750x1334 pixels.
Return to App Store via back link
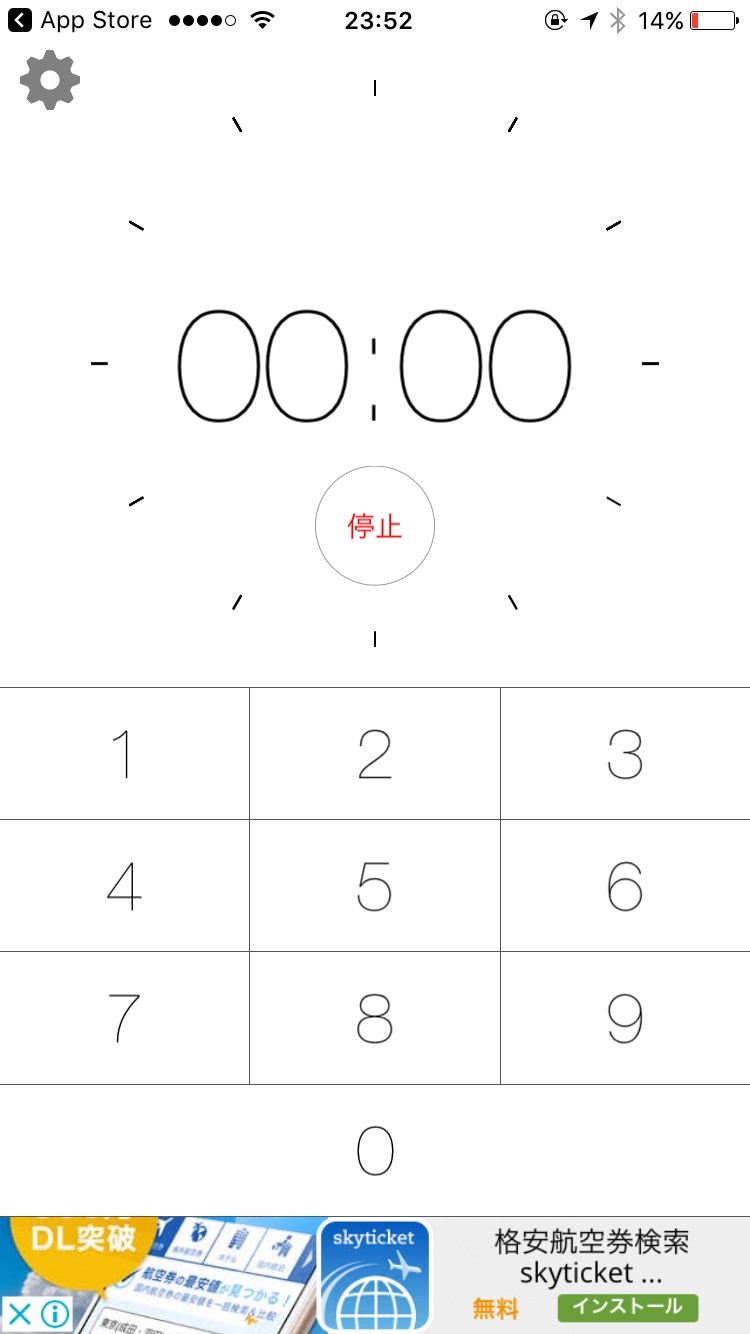coord(80,20)
